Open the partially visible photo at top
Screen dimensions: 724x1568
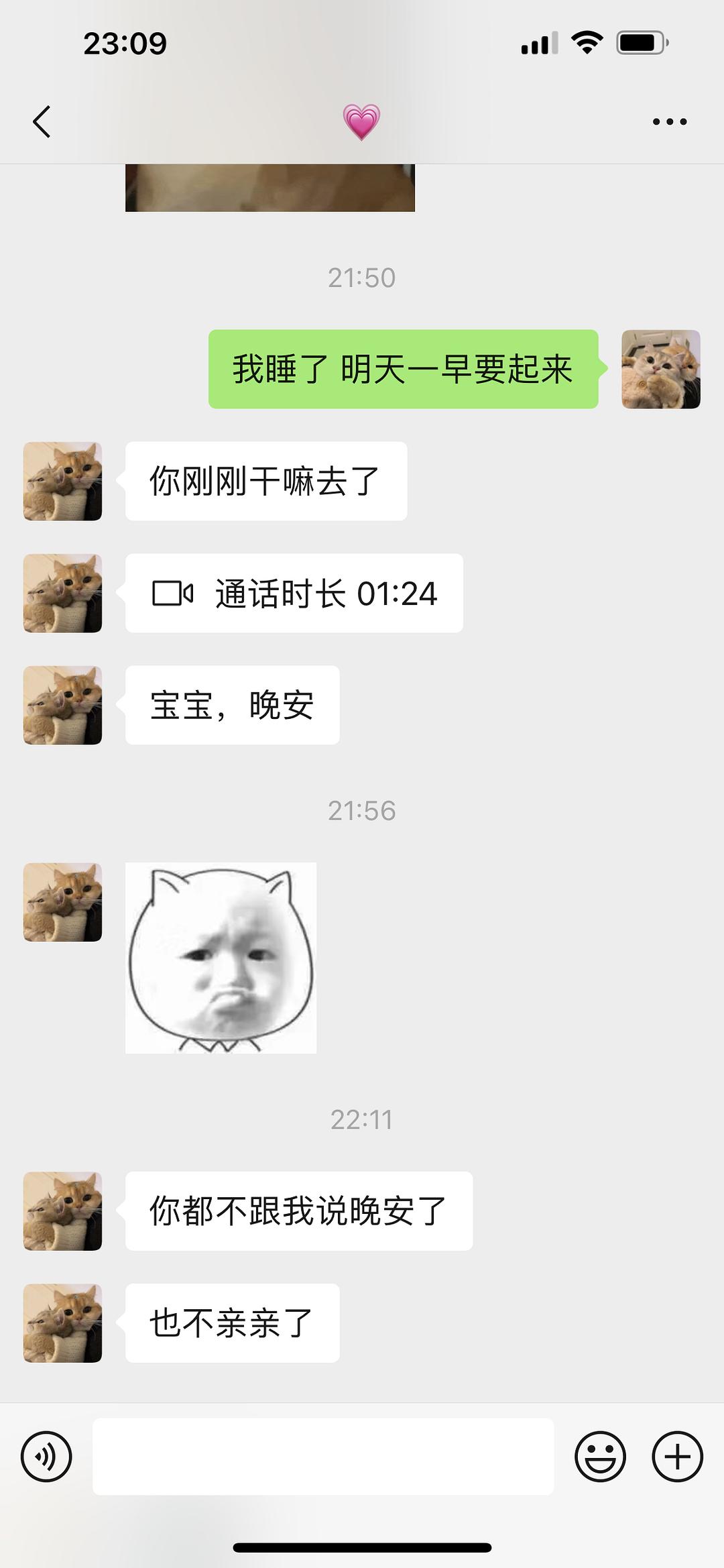269,188
